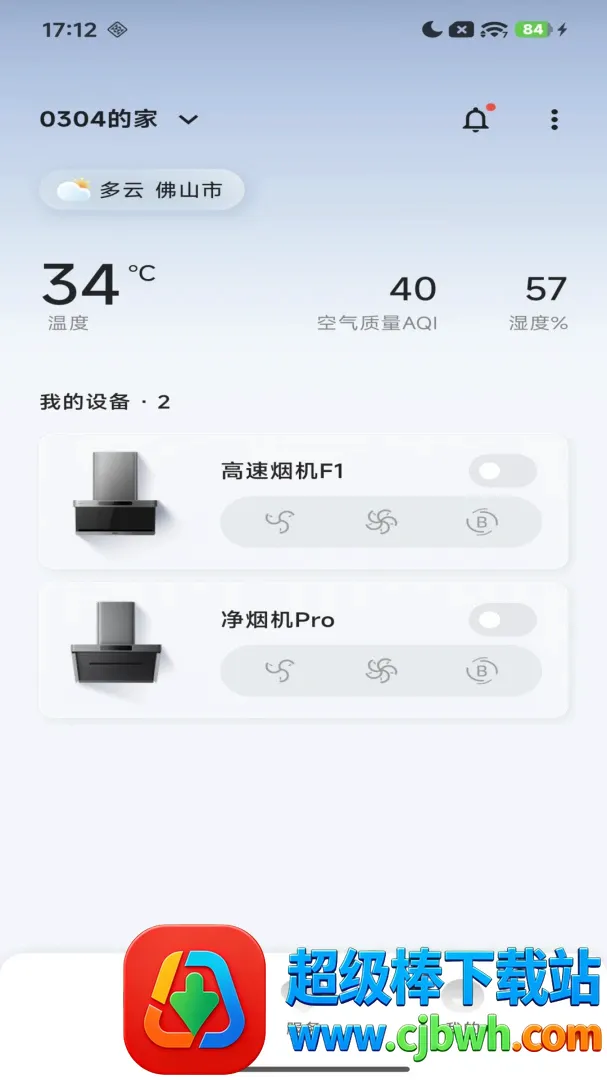607x1080 pixels.
Task: Tap the 多云 佛山市 weather chip
Action: [142, 189]
